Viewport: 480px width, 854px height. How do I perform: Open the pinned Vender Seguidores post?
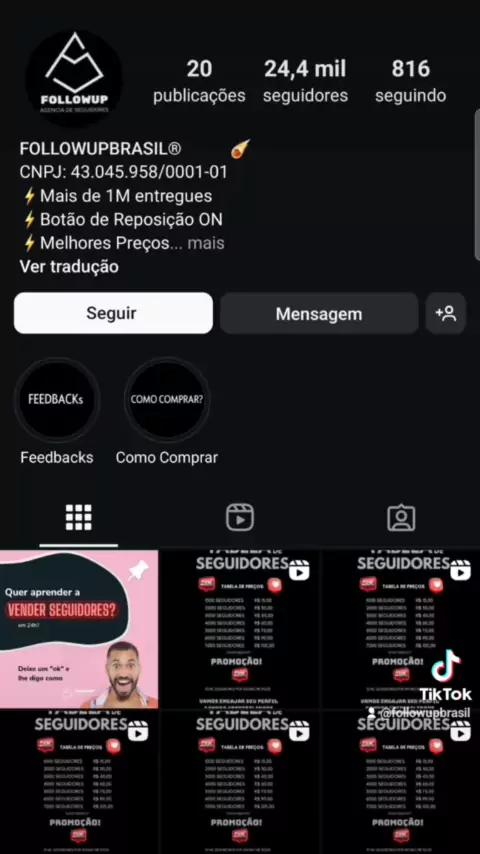click(79, 629)
